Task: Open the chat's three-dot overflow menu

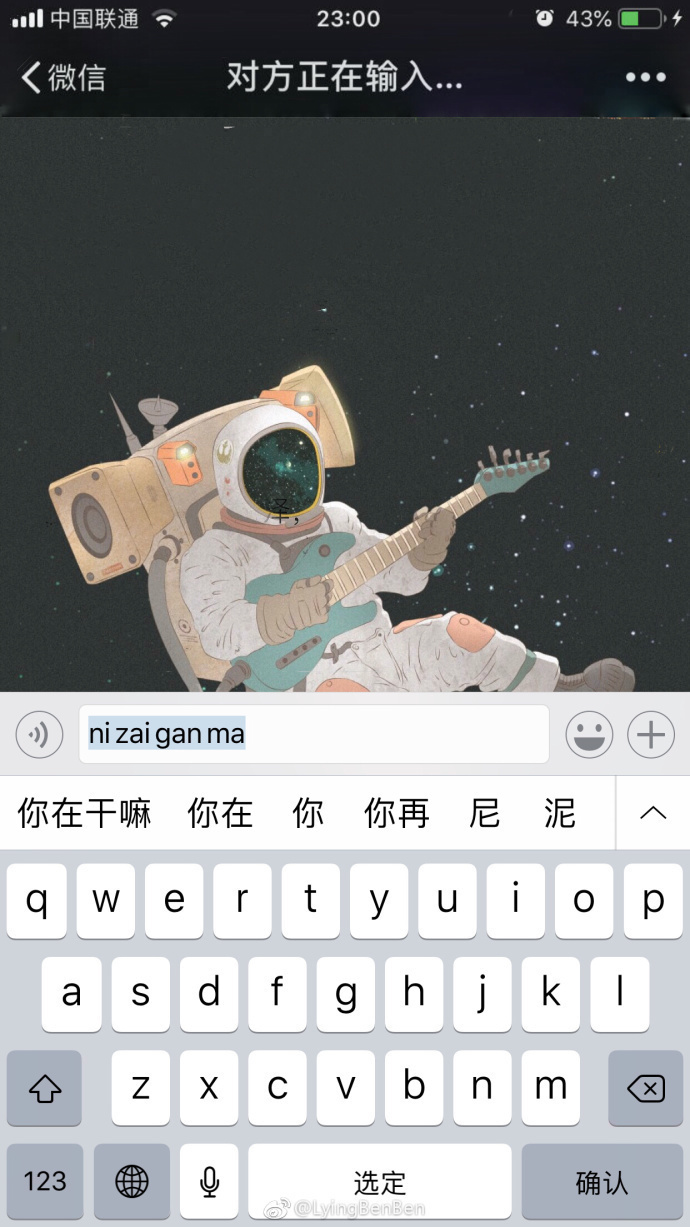Action: coord(645,77)
